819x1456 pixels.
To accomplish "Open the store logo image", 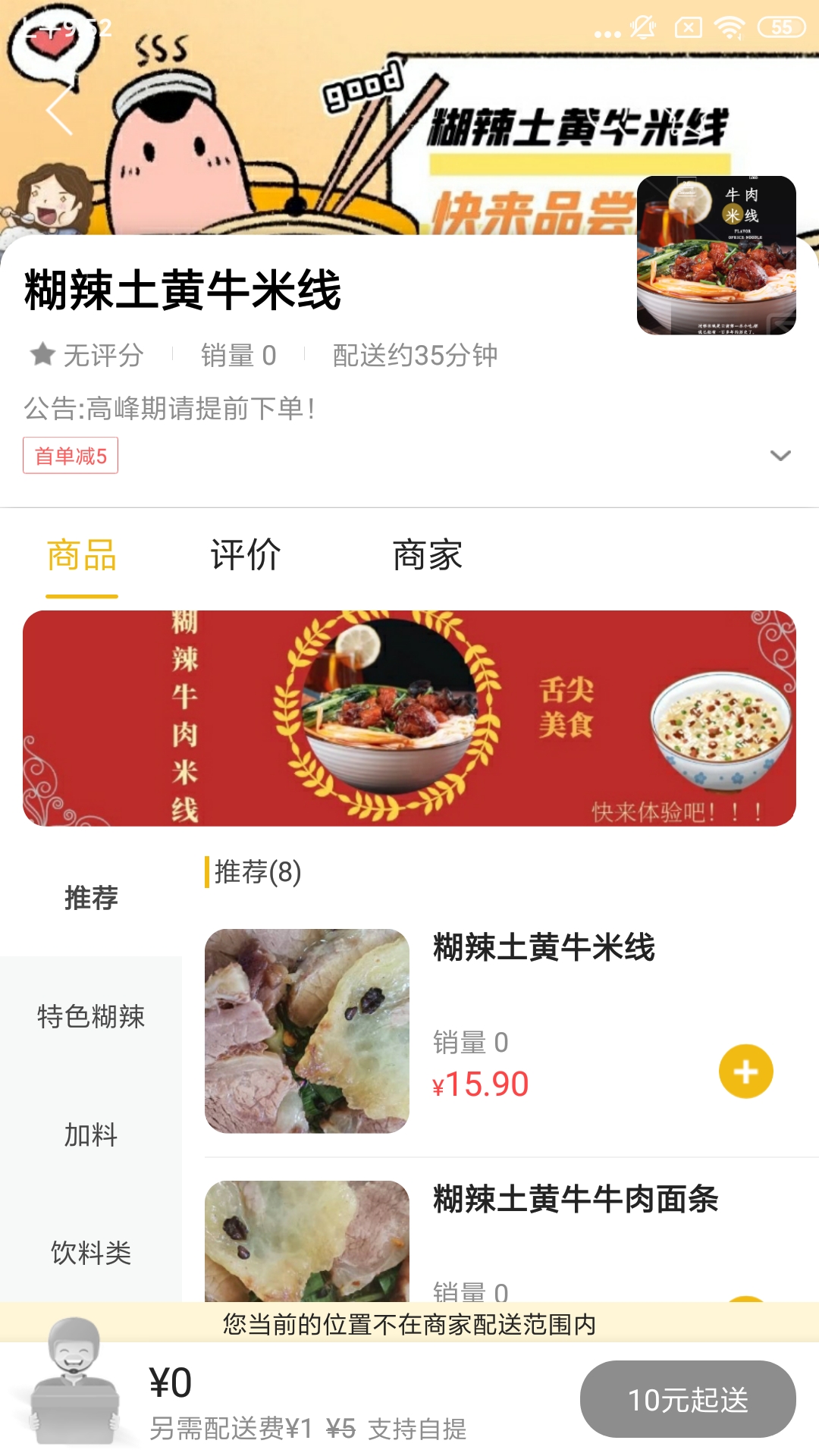I will 716,255.
